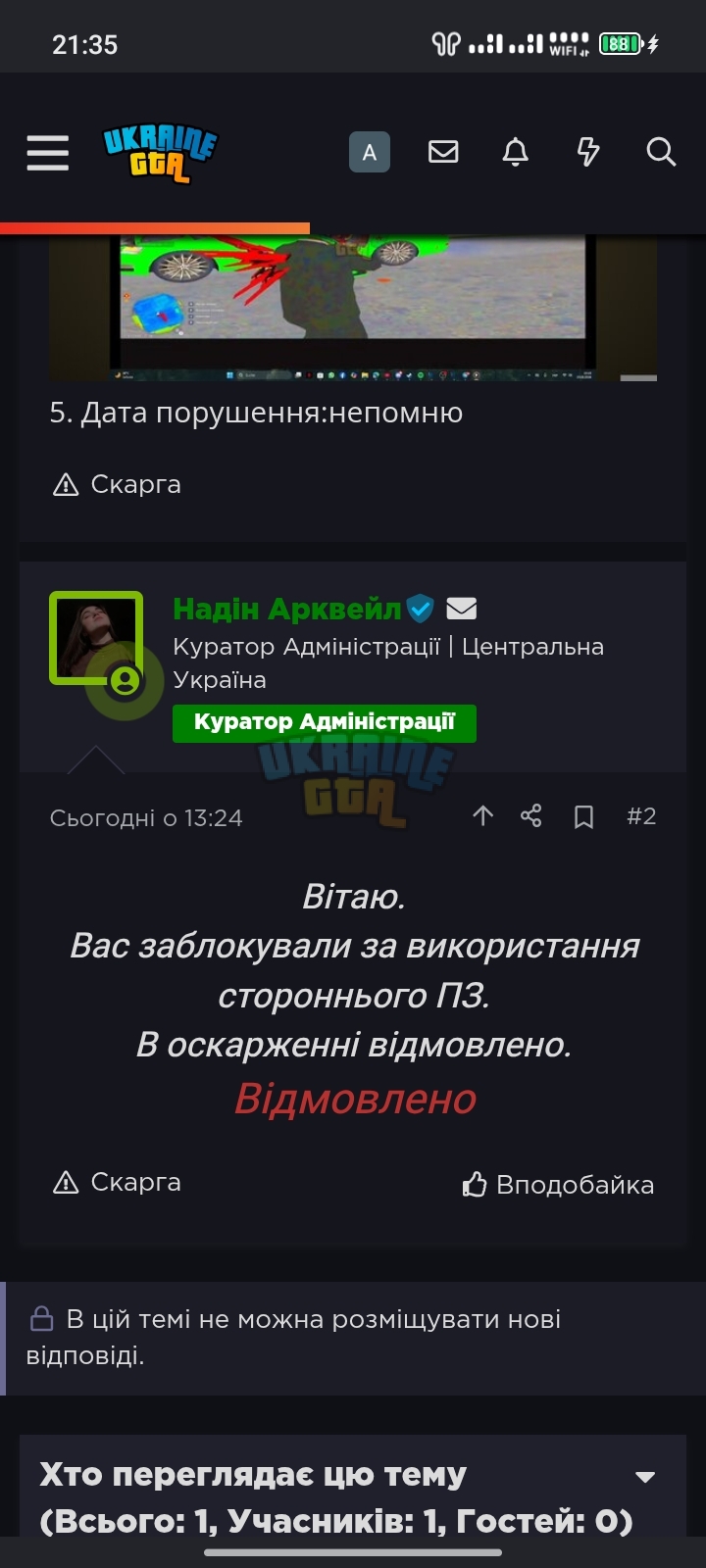This screenshot has height=1568, width=706.
Task: Open permalink #2
Action: click(x=641, y=816)
